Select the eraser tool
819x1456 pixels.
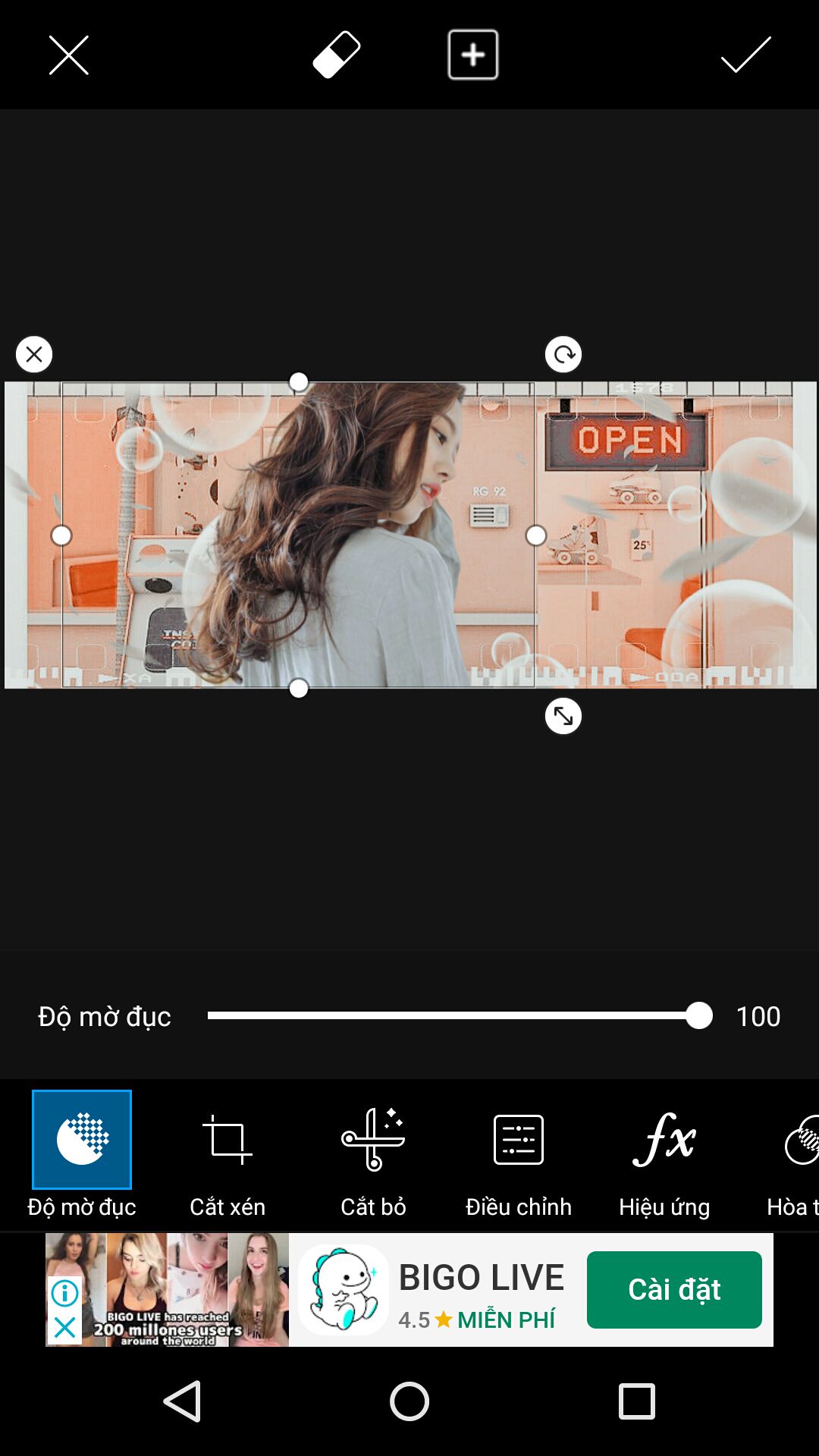336,55
